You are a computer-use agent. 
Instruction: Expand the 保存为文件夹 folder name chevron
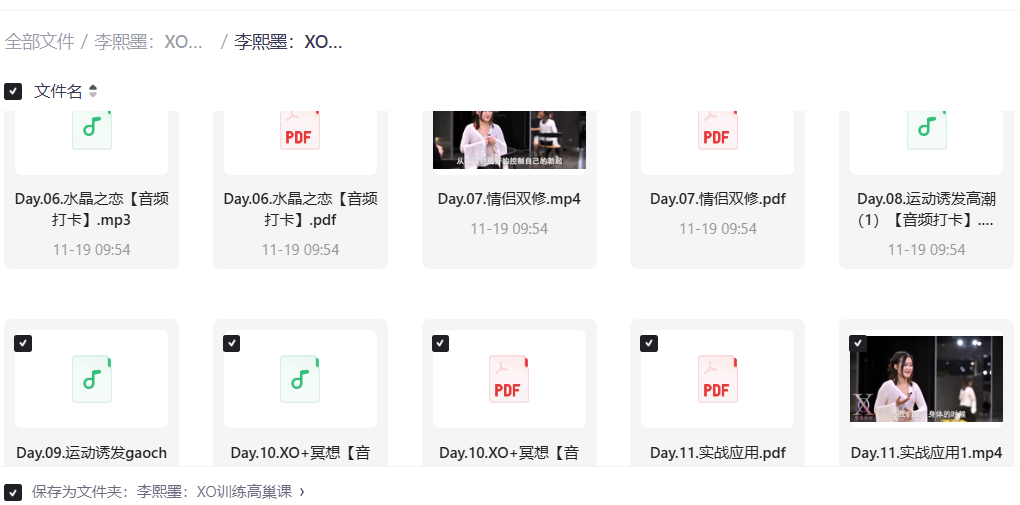tap(302, 492)
